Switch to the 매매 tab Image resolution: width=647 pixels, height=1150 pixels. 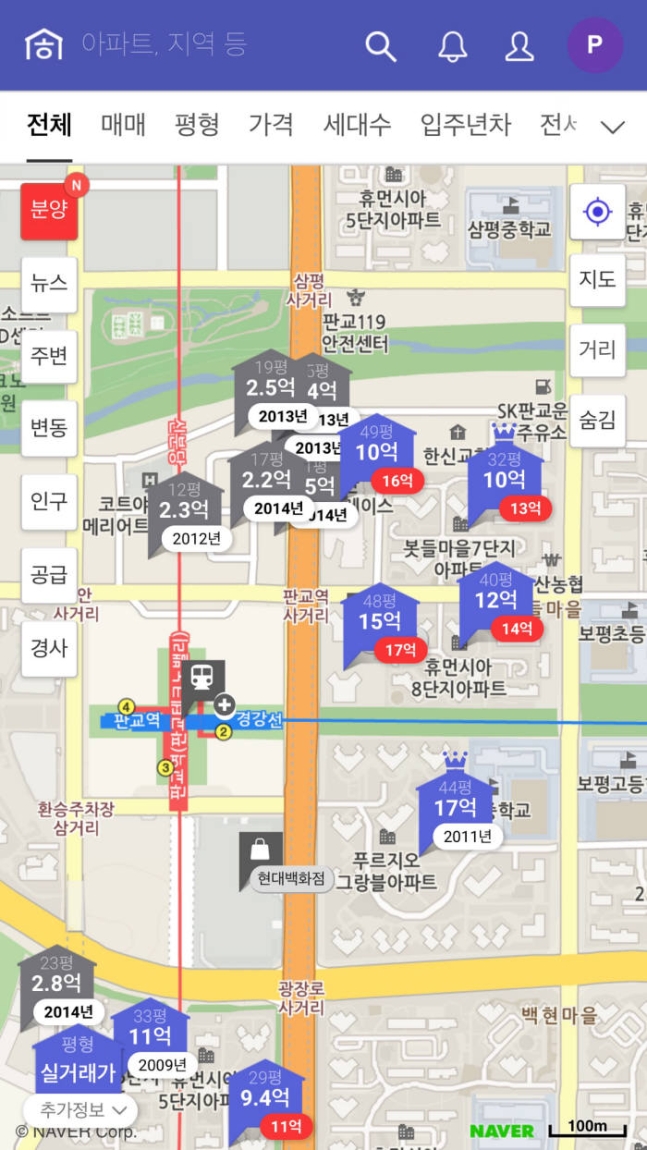(123, 125)
